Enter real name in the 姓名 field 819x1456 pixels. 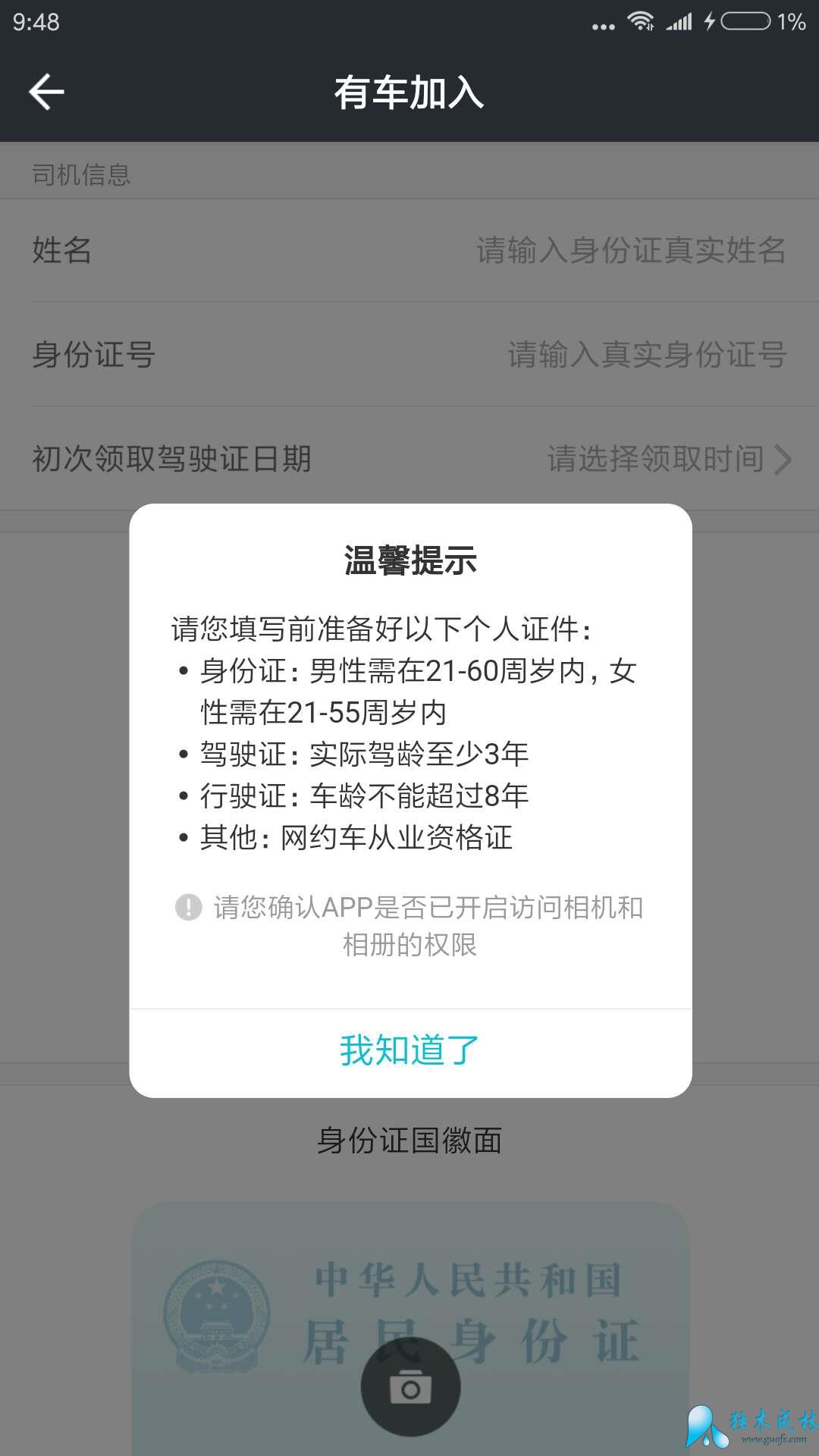[629, 250]
